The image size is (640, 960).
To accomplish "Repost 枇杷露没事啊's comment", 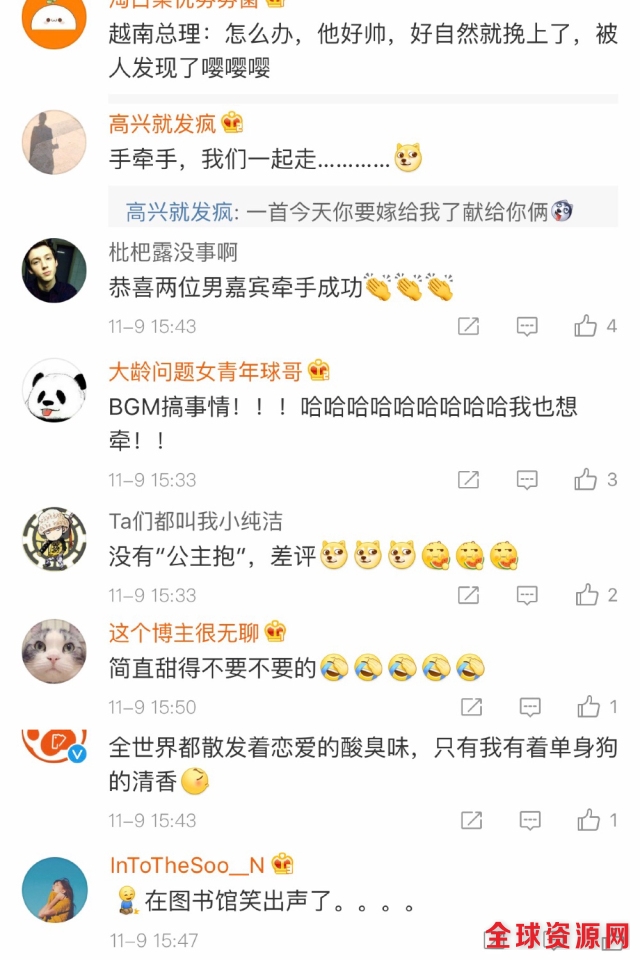I will 468,326.
